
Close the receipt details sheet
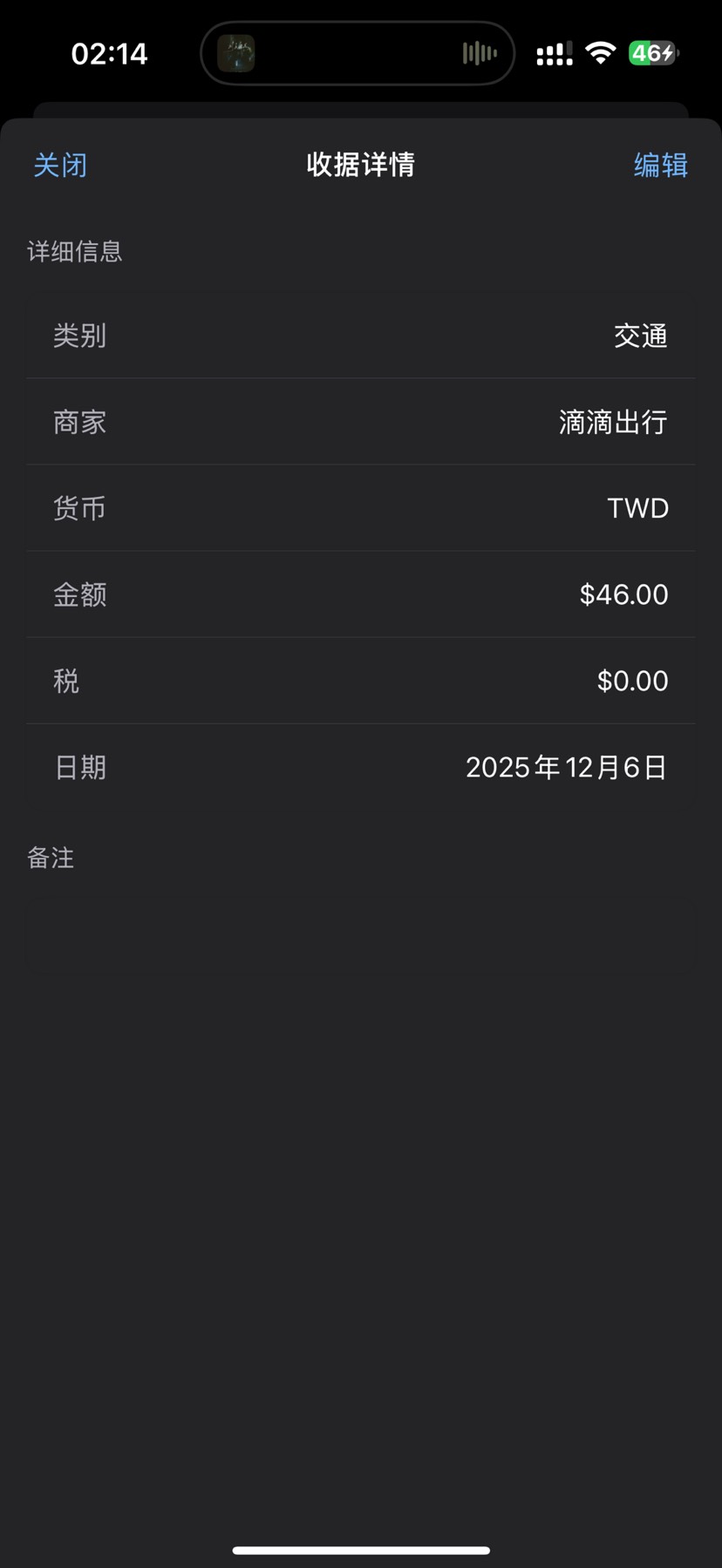pyautogui.click(x=60, y=165)
